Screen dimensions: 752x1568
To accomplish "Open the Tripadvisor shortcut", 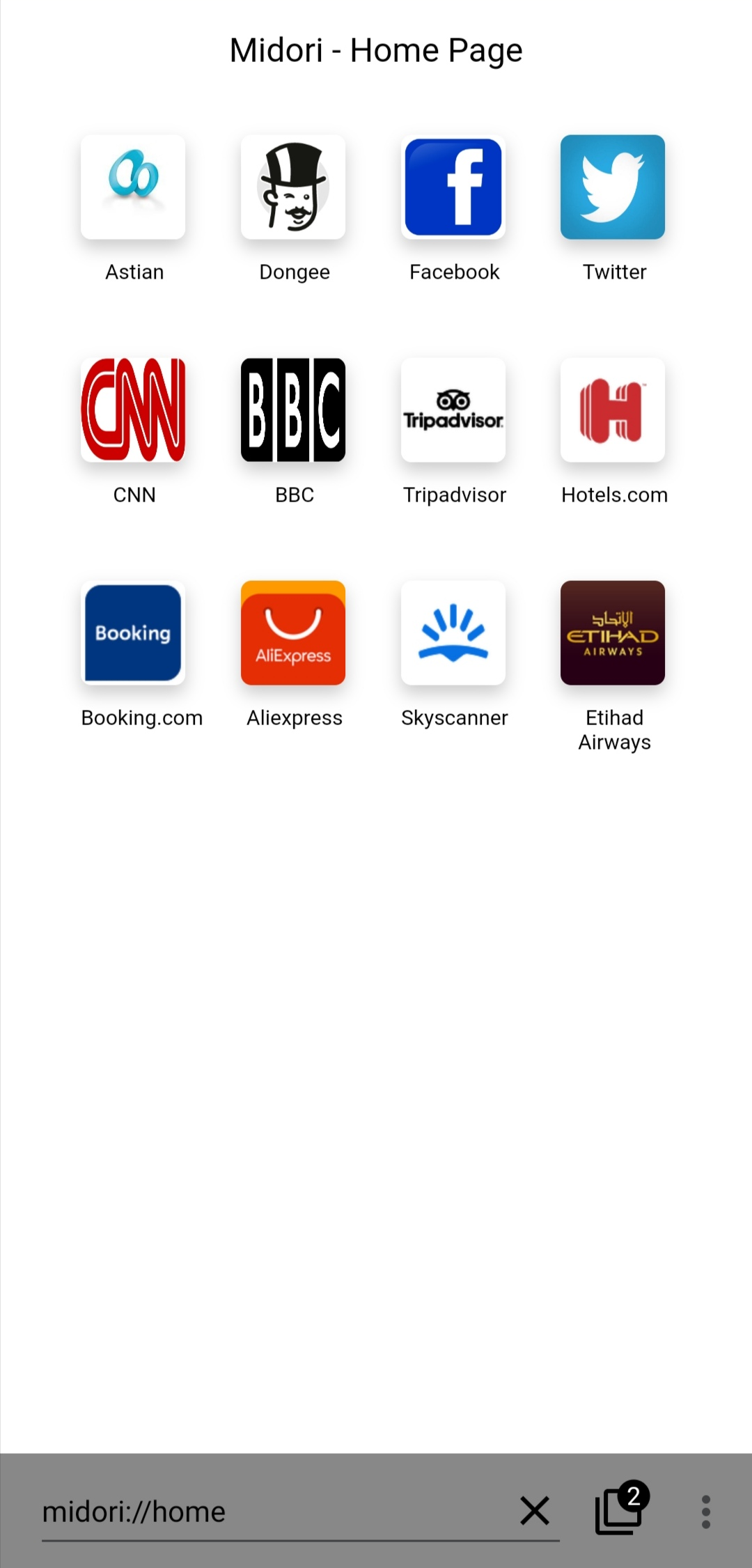I will (x=453, y=410).
